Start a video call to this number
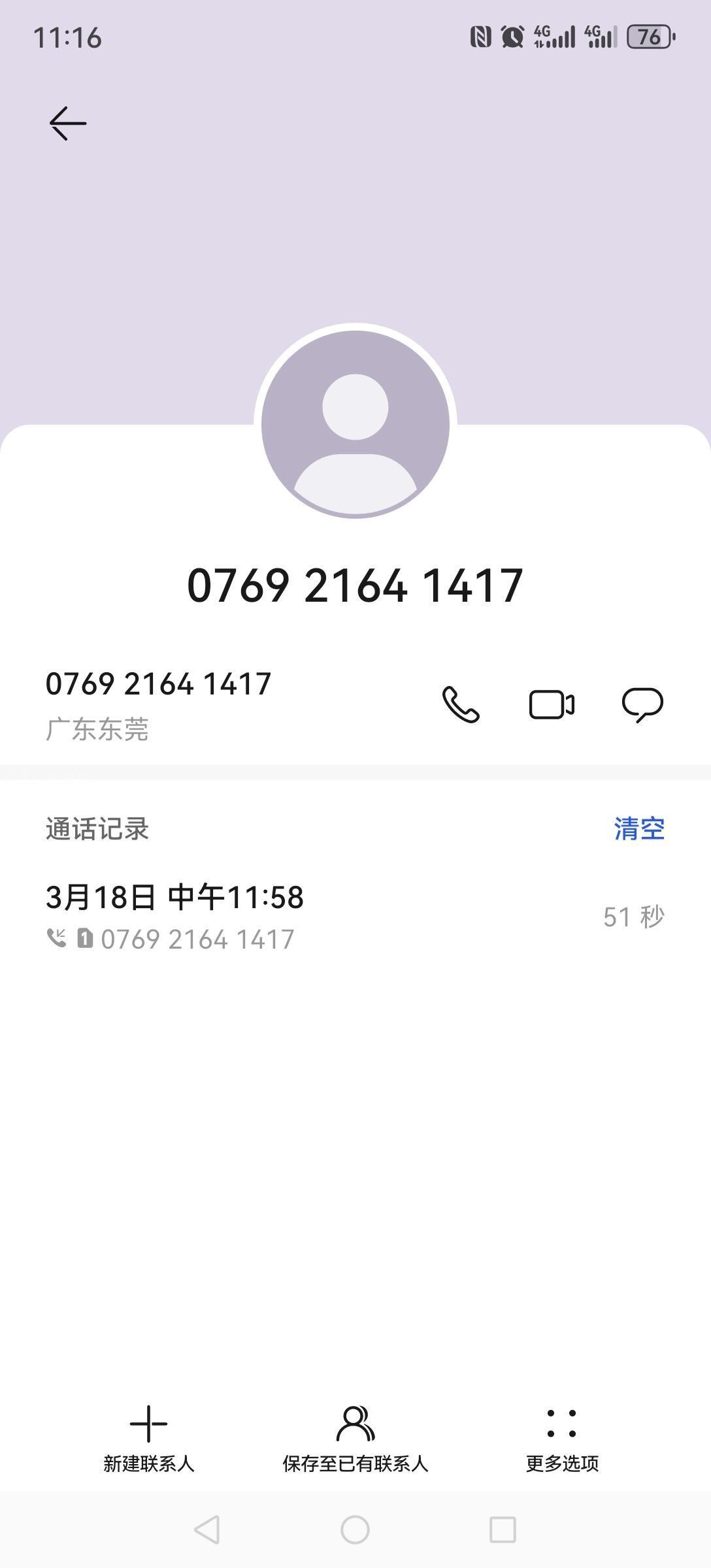This screenshot has height=1568, width=711. coord(552,705)
